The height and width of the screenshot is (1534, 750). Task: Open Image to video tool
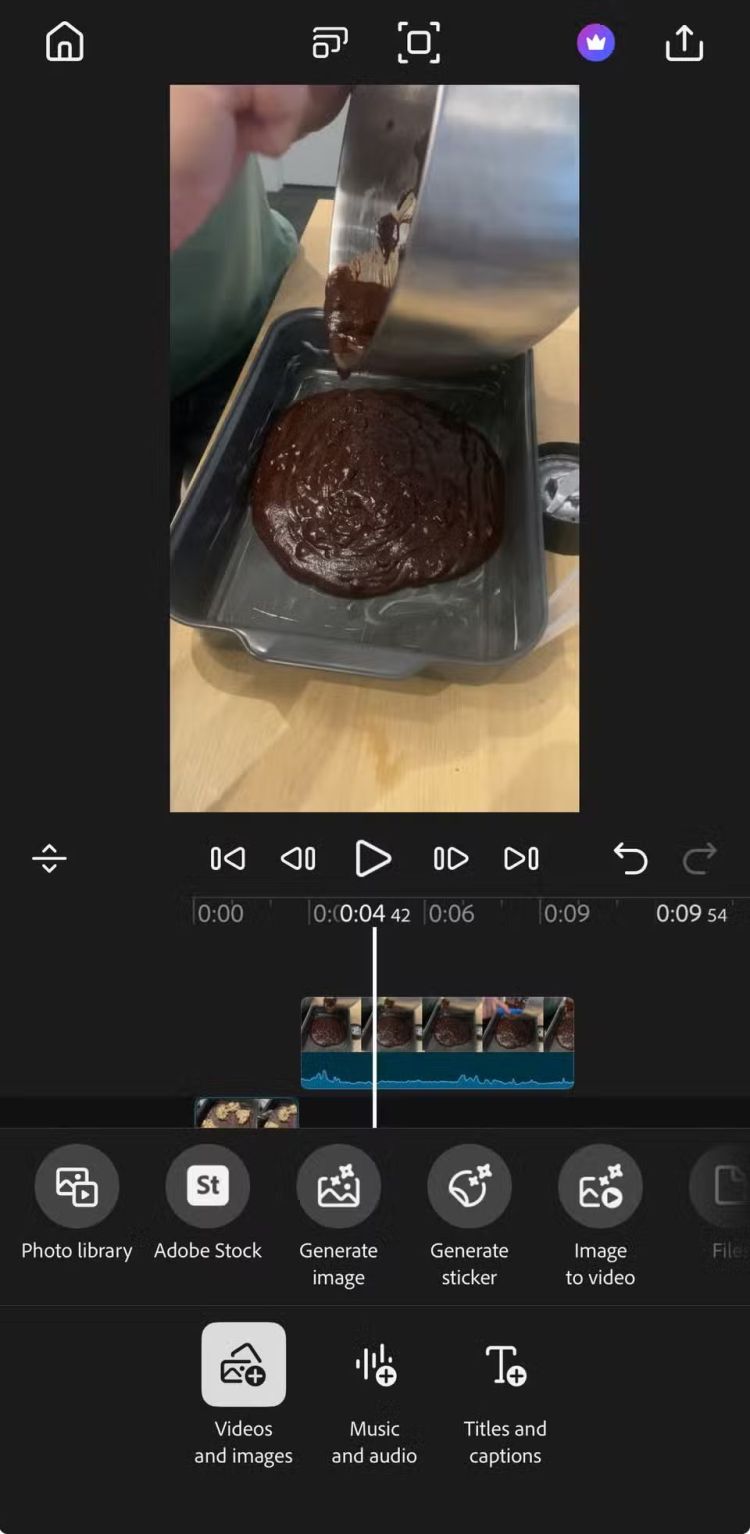pyautogui.click(x=600, y=1187)
